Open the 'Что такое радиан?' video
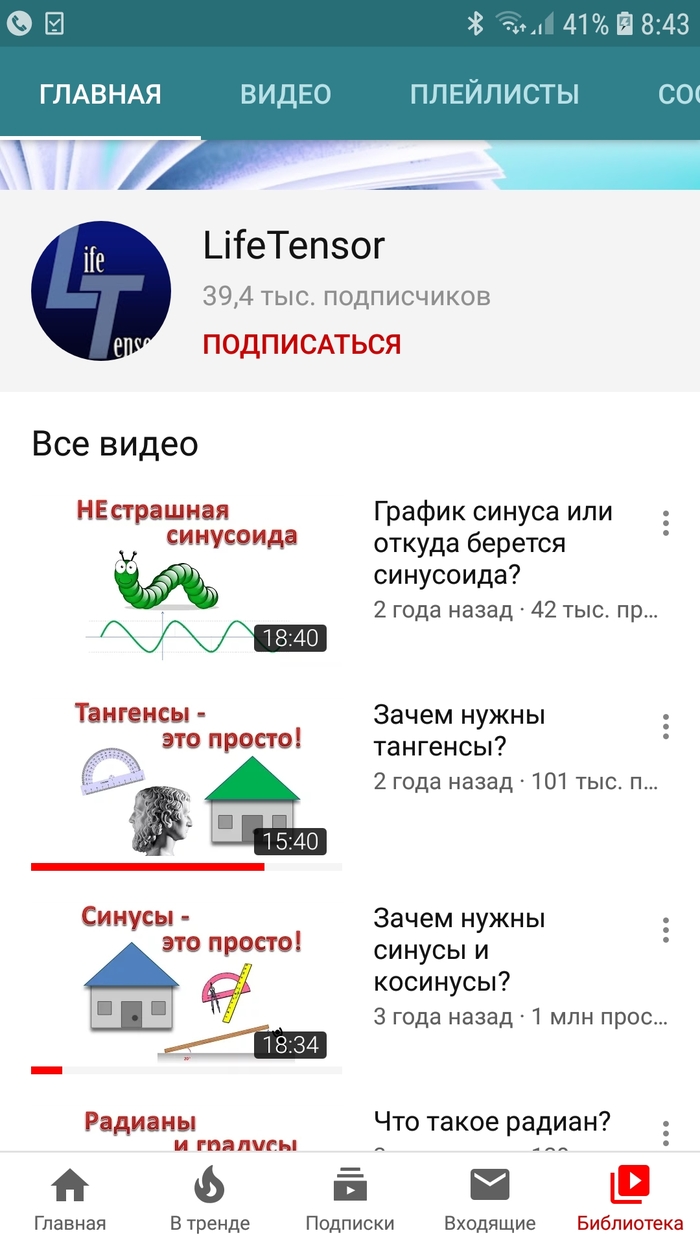The height and width of the screenshot is (1244, 700). [x=491, y=1122]
